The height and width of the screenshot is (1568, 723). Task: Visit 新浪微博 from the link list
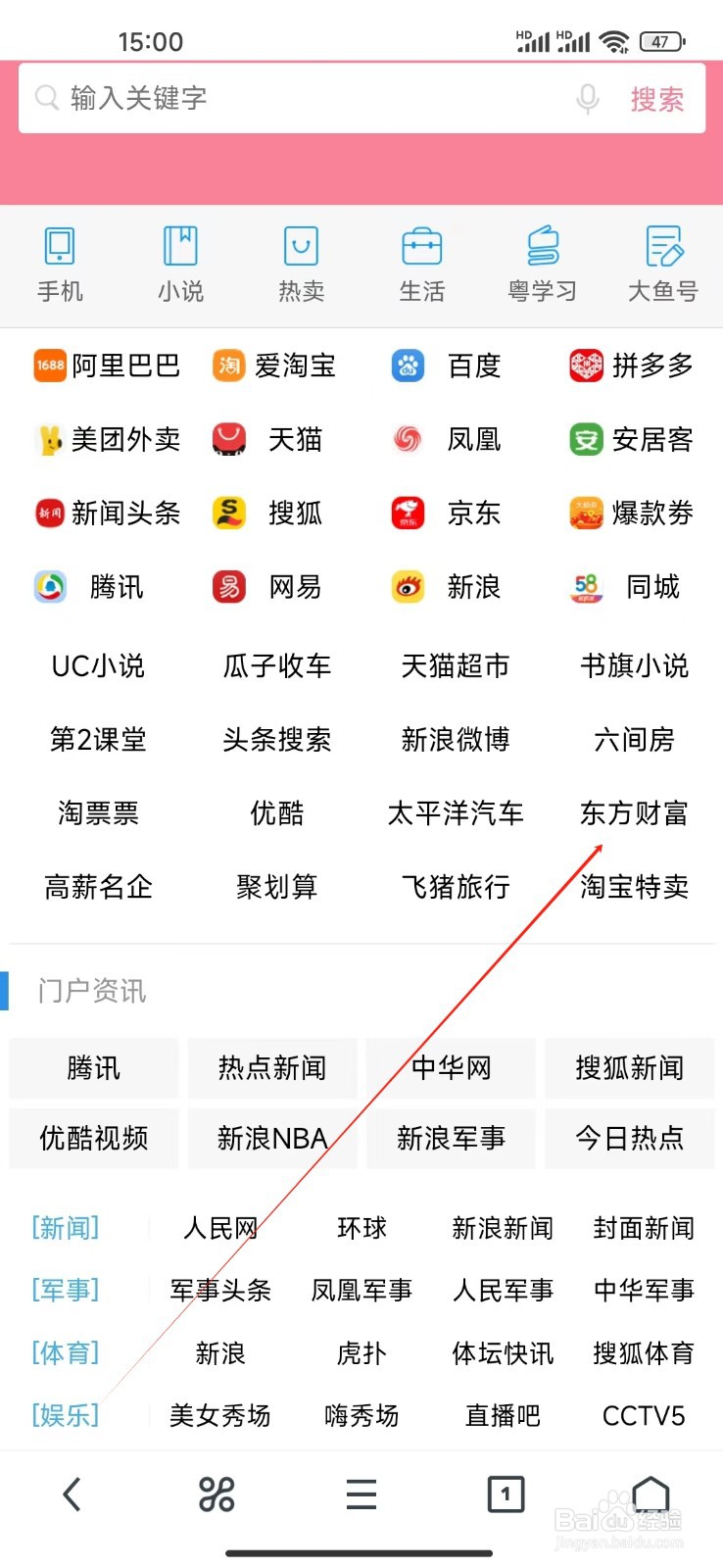[455, 741]
